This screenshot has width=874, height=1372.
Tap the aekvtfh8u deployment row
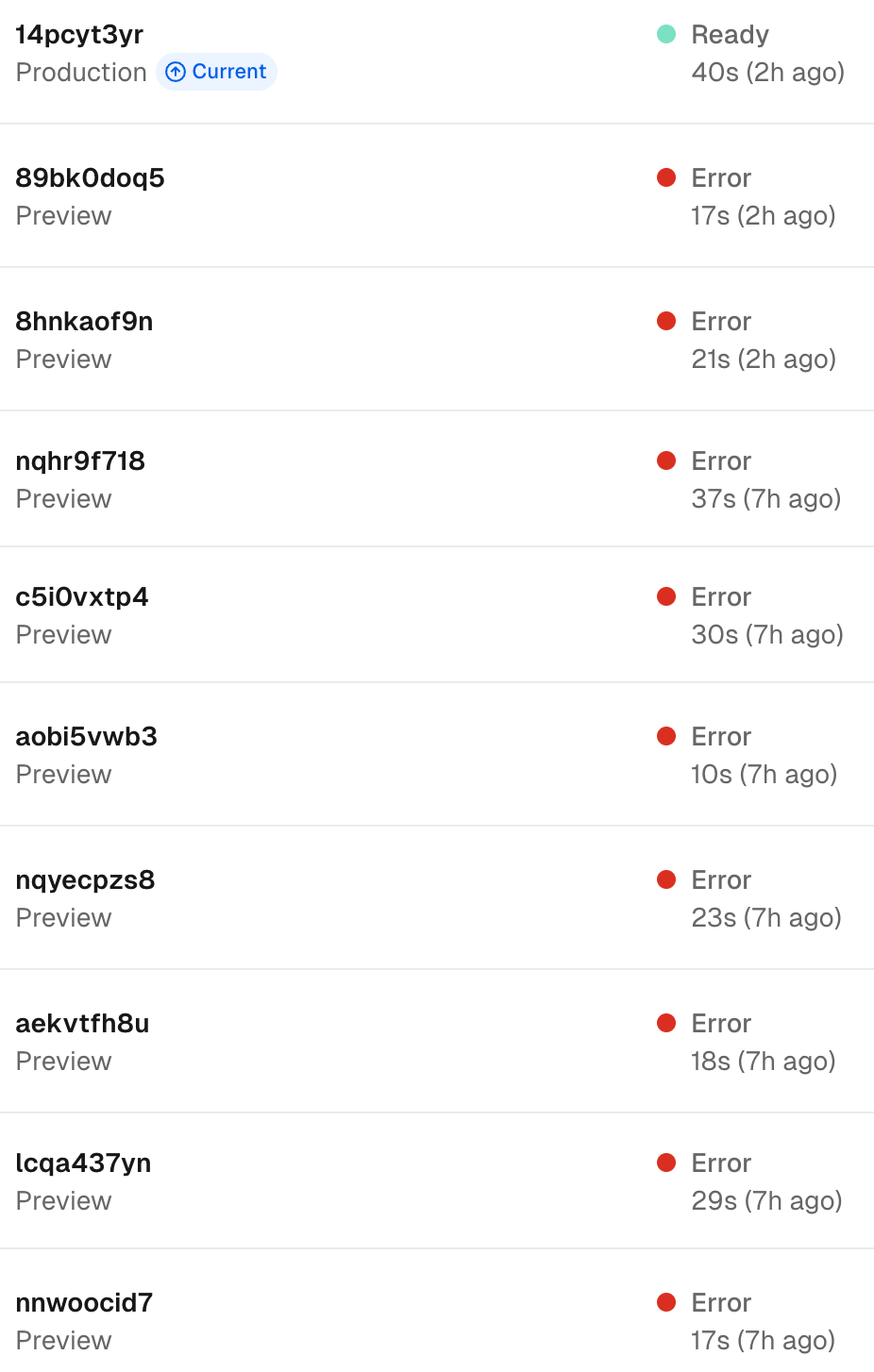click(82, 1024)
